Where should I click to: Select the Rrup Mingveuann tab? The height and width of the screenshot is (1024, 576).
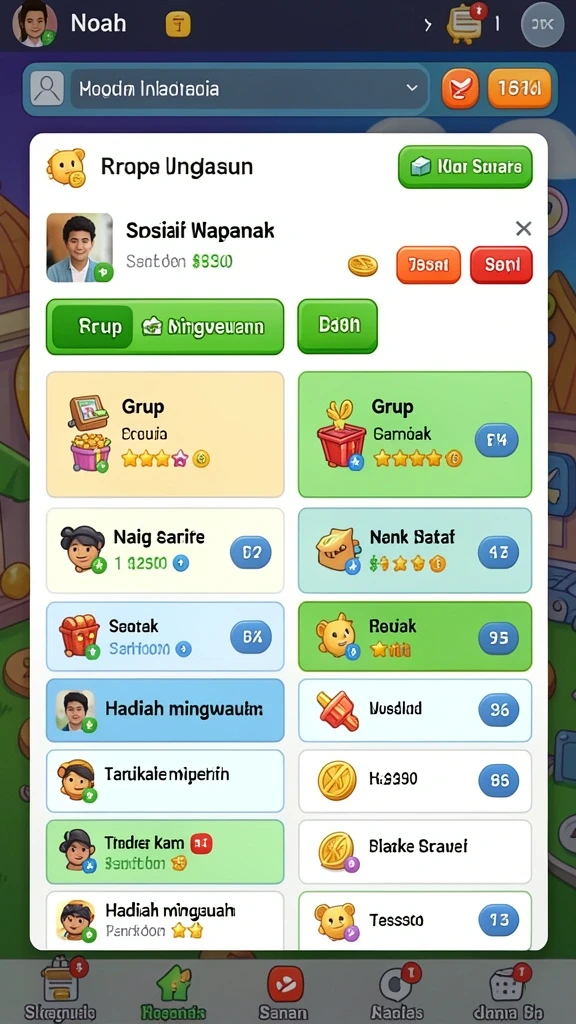click(x=165, y=327)
